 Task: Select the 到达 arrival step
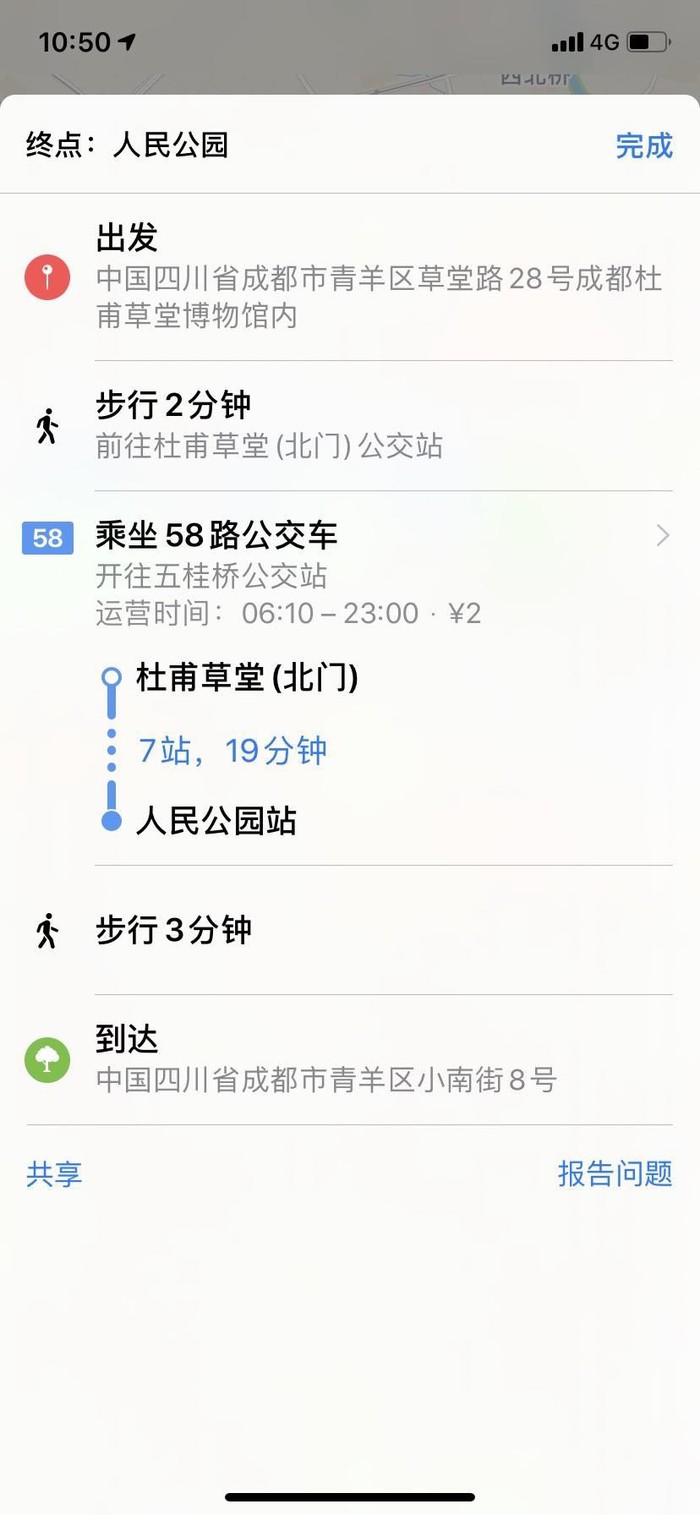pyautogui.click(x=380, y=1060)
